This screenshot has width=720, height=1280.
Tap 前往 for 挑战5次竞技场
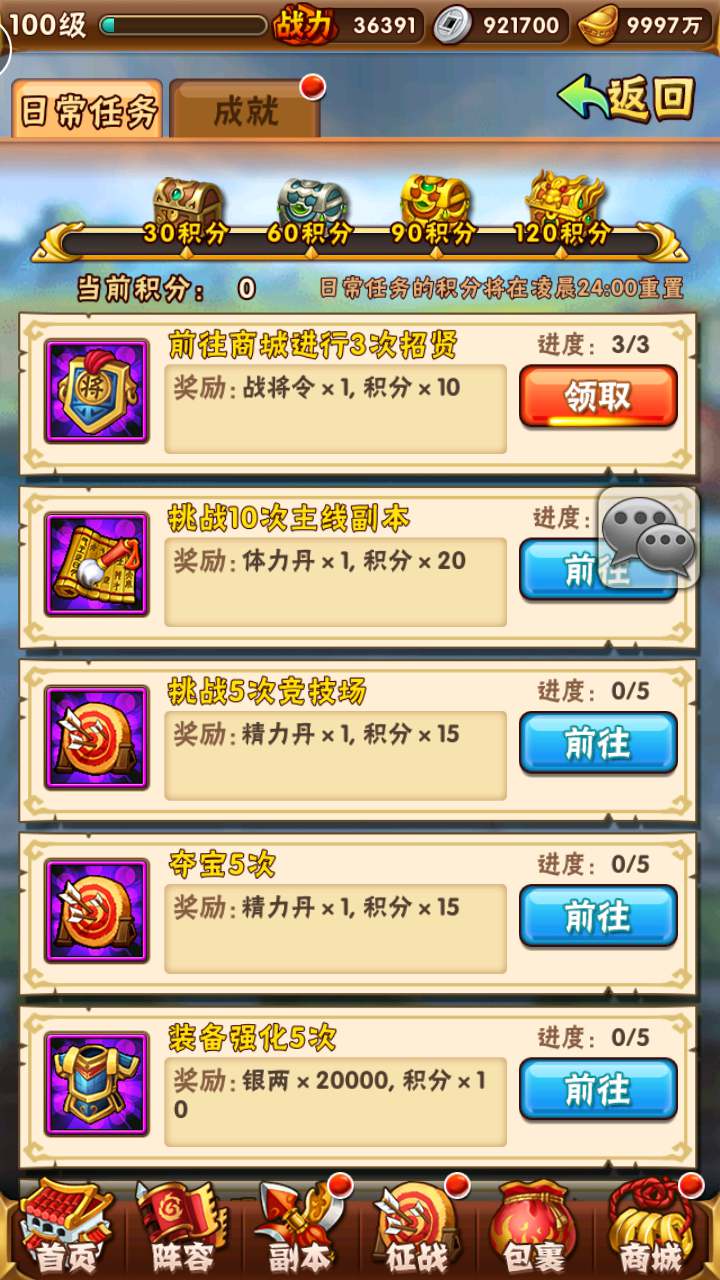click(x=598, y=743)
